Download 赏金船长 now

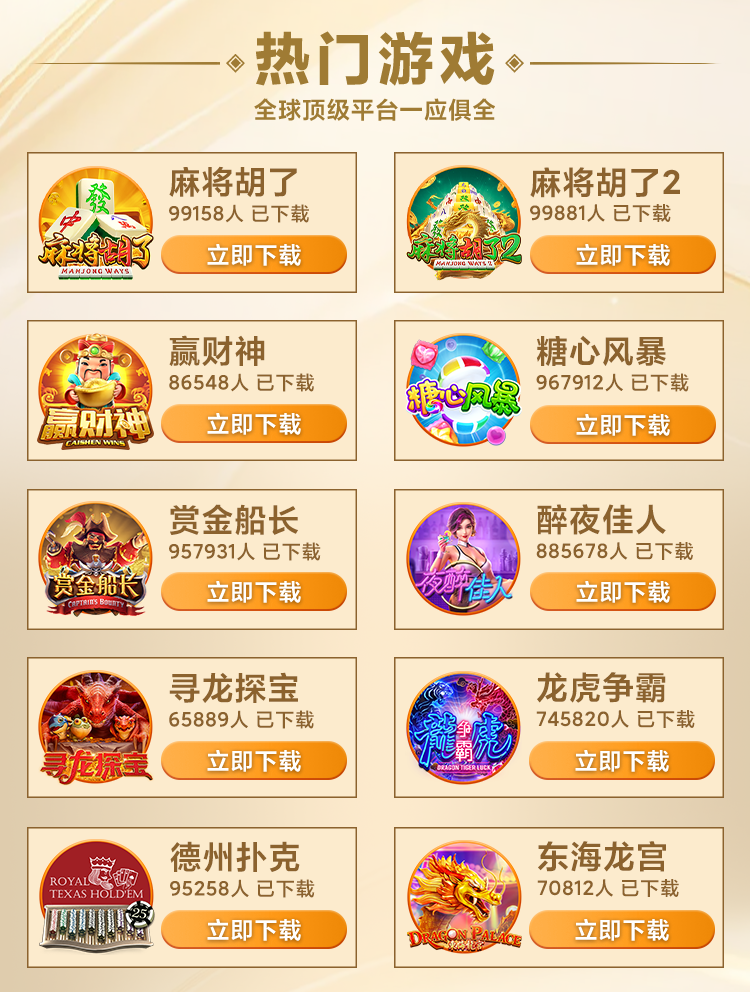coord(253,592)
